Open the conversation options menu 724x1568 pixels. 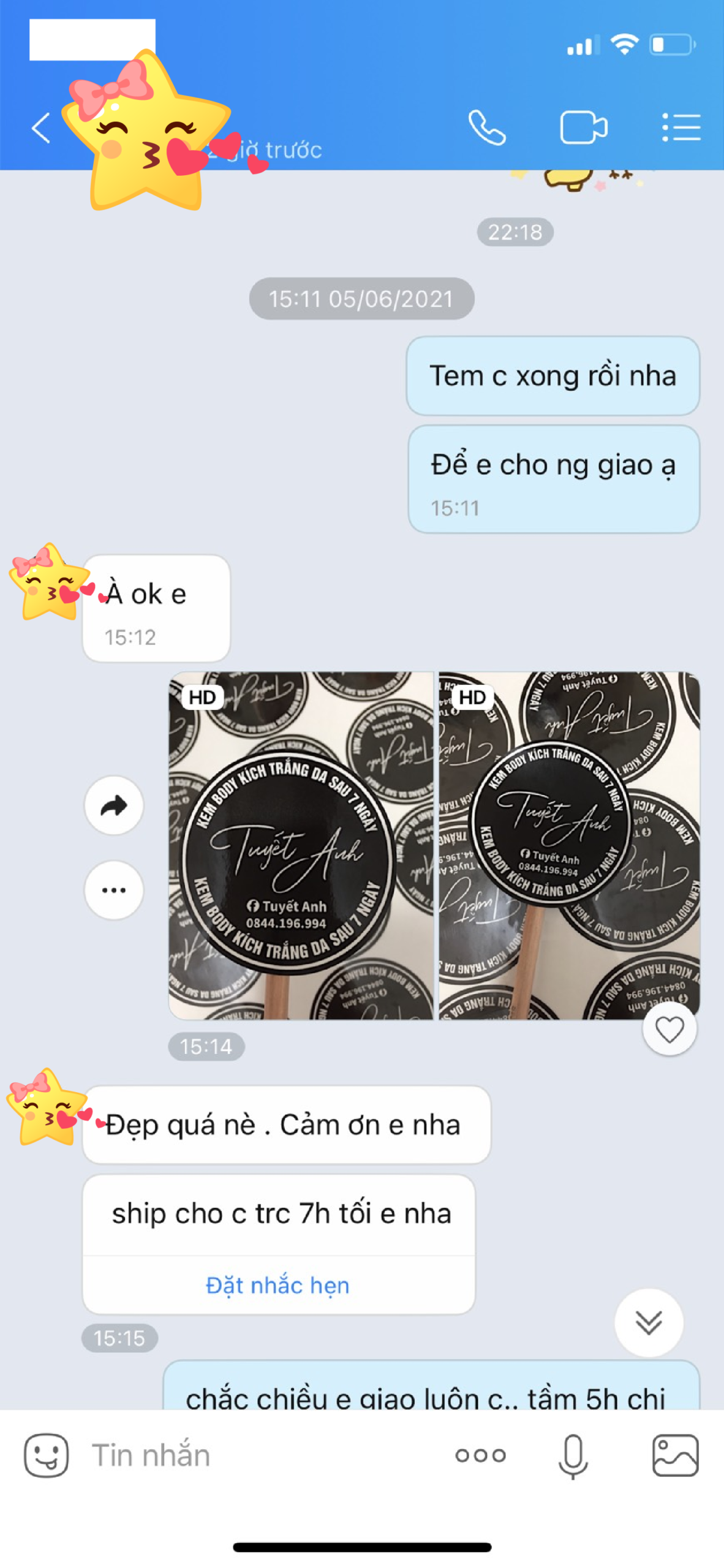click(681, 127)
